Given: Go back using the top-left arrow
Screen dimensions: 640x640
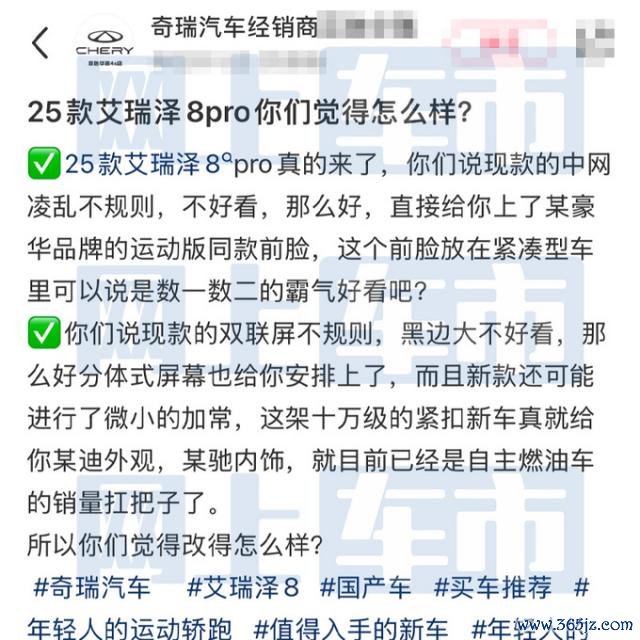Looking at the screenshot, I should point(40,43).
